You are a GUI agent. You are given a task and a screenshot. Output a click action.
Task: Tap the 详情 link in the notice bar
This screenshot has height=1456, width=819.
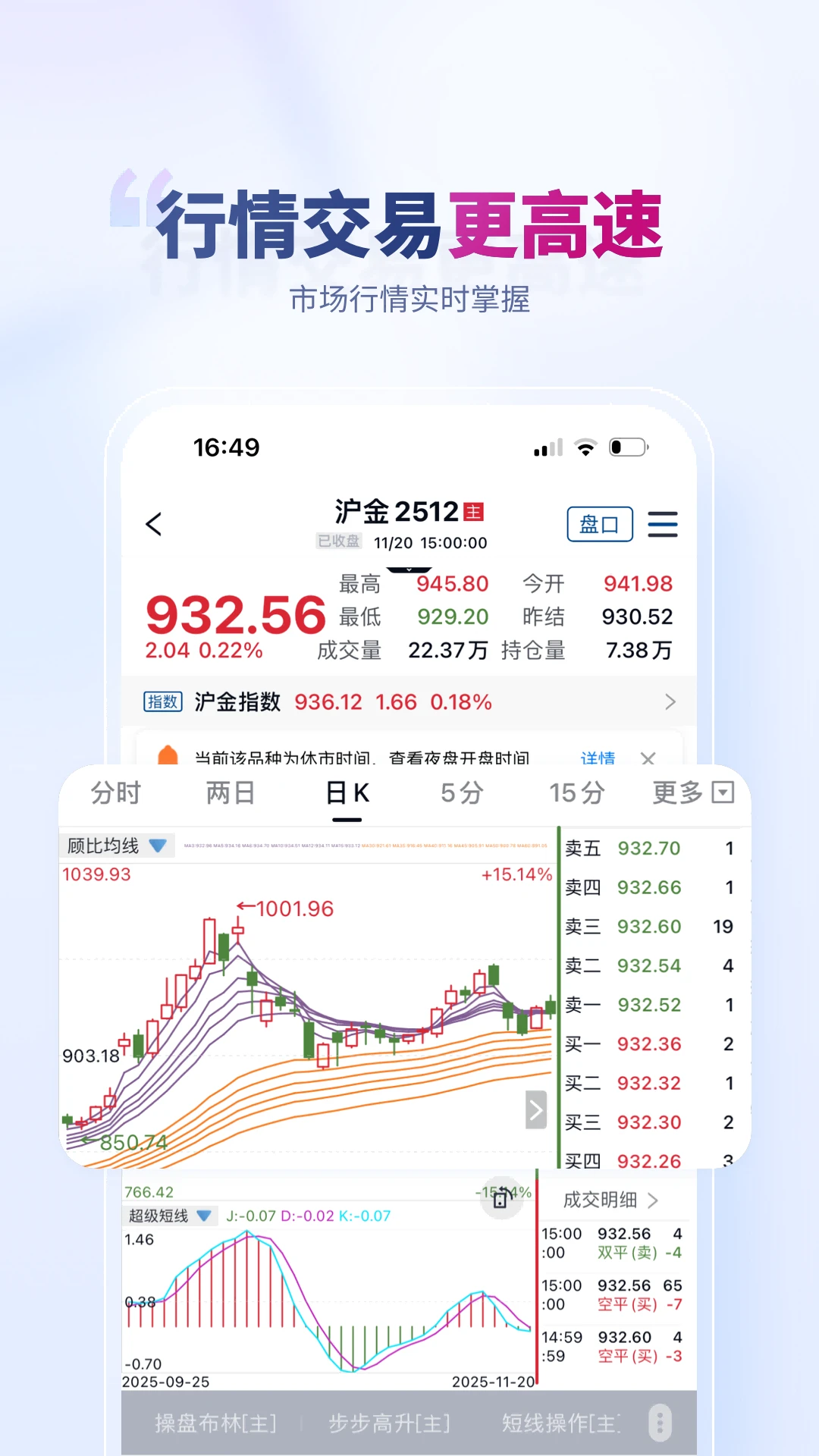[598, 758]
